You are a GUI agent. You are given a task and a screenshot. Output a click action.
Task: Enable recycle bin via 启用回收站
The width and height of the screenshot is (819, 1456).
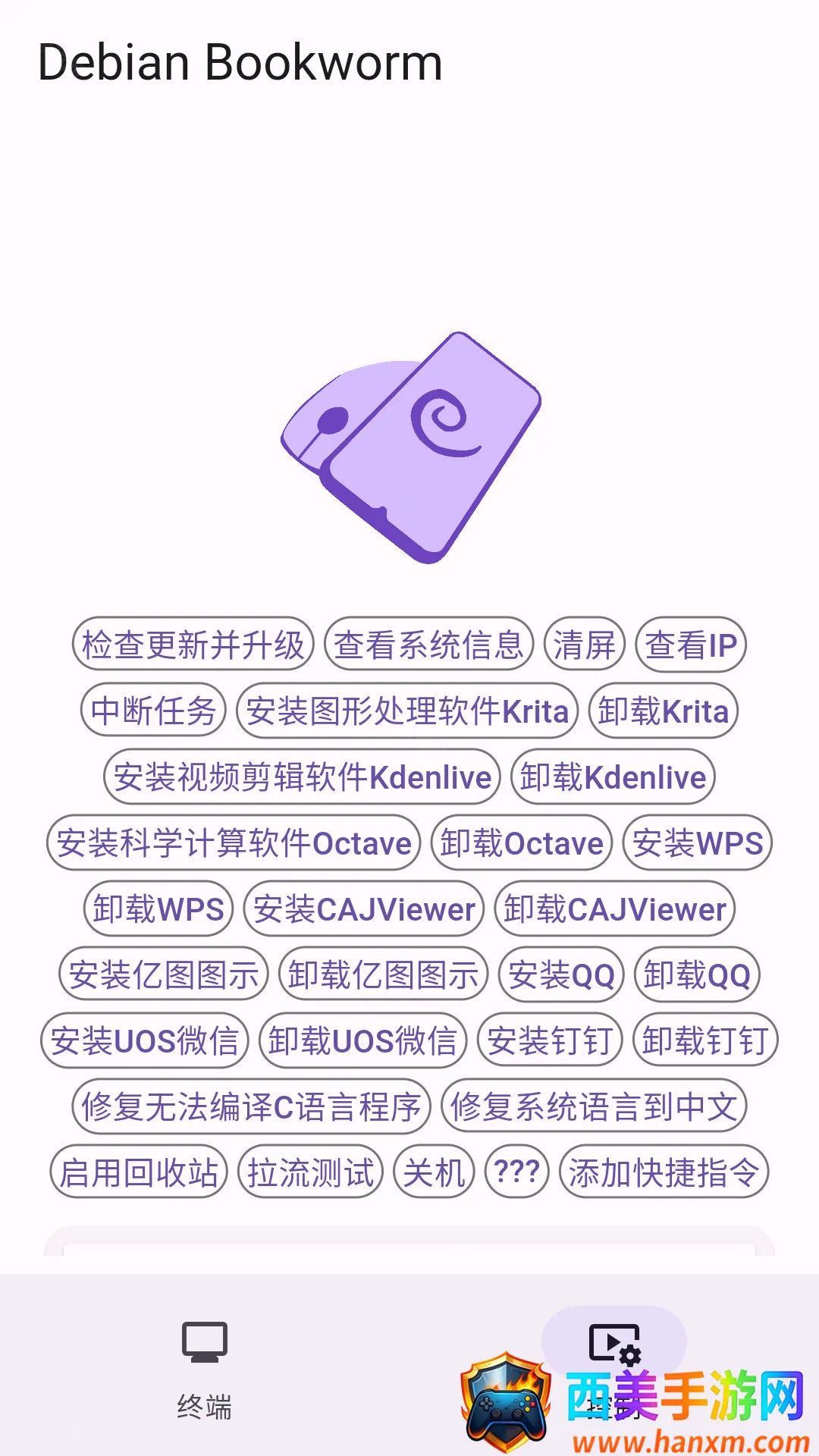pos(139,1172)
